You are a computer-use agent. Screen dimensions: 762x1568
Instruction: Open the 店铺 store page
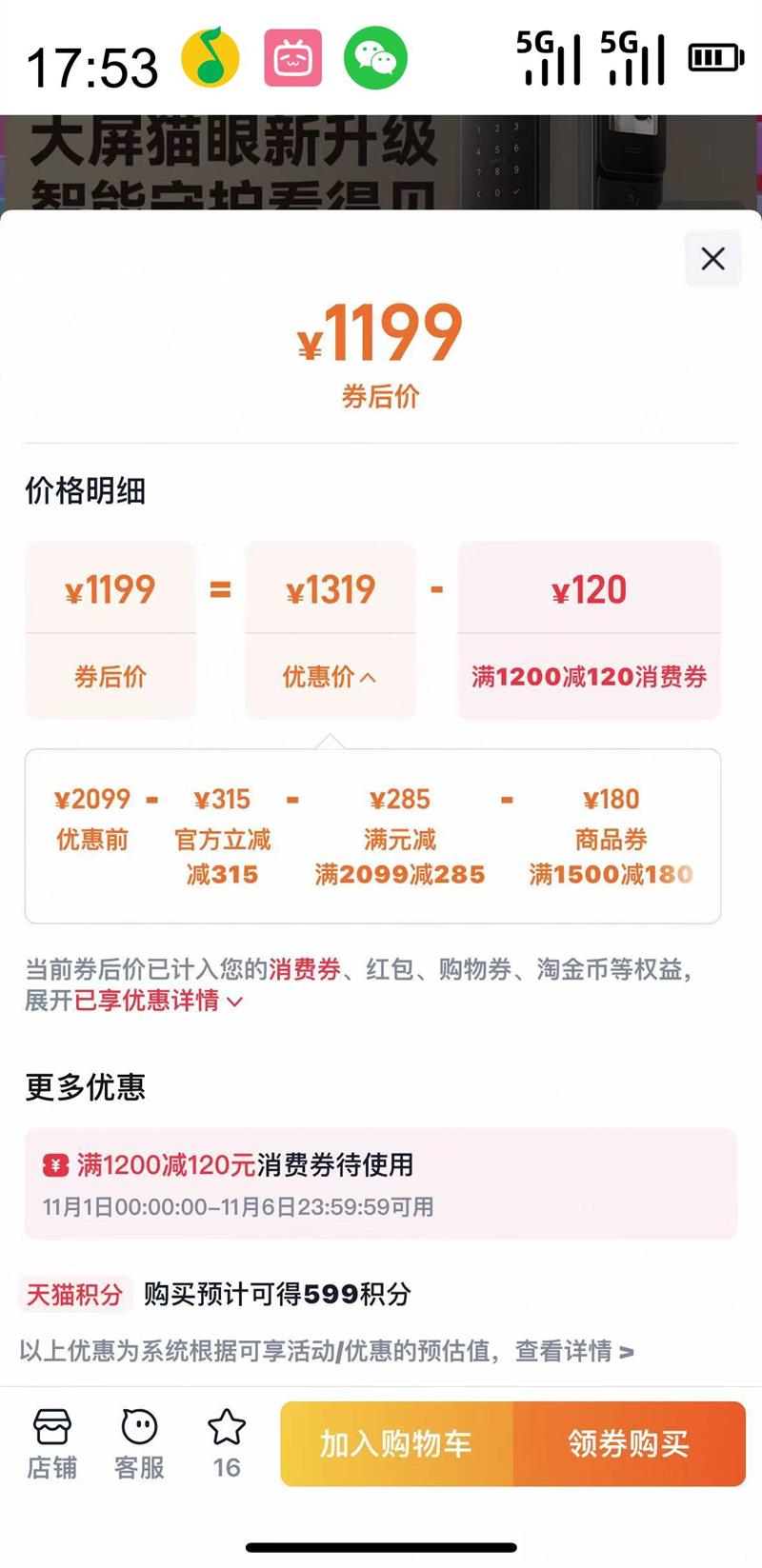click(51, 1444)
